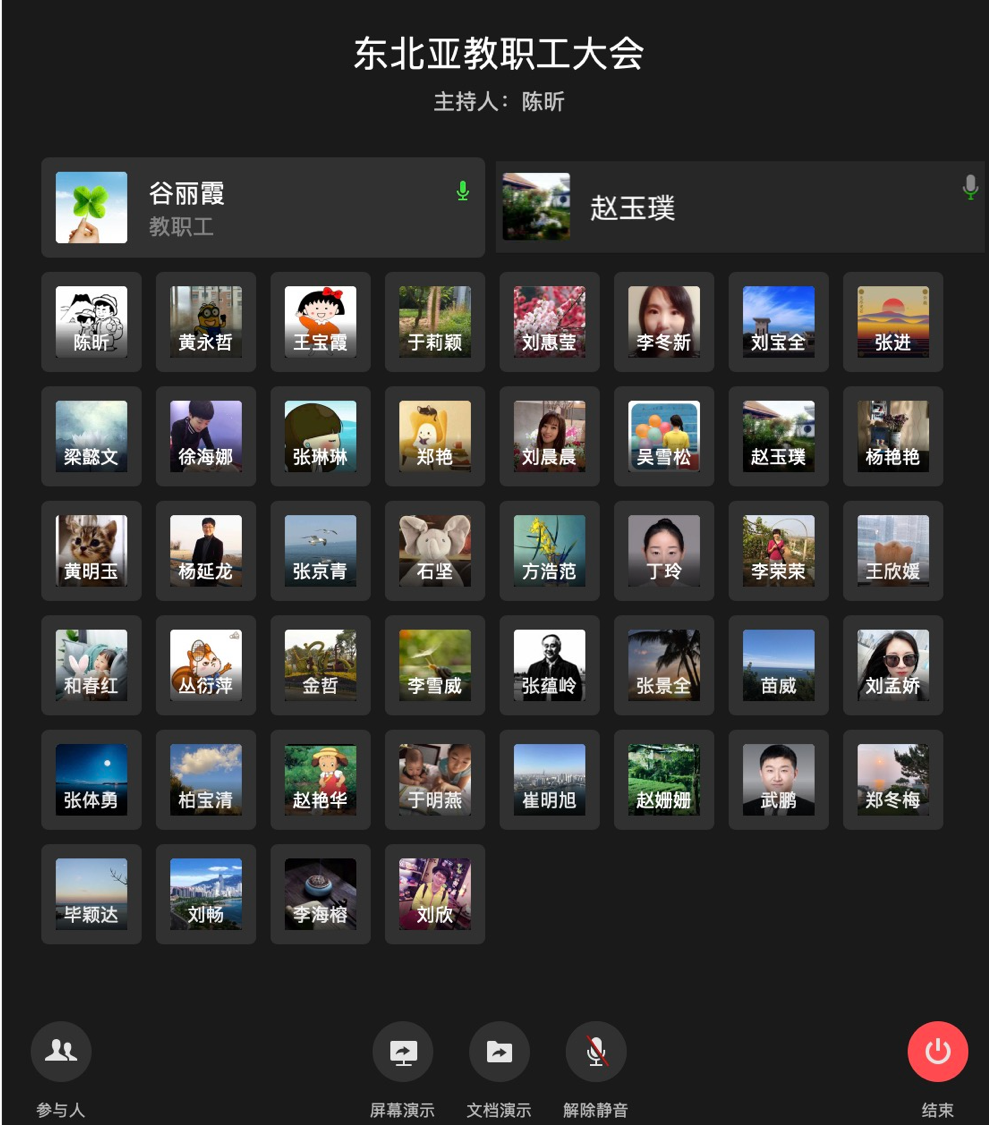Open participant tile 徐海娜

[206, 436]
